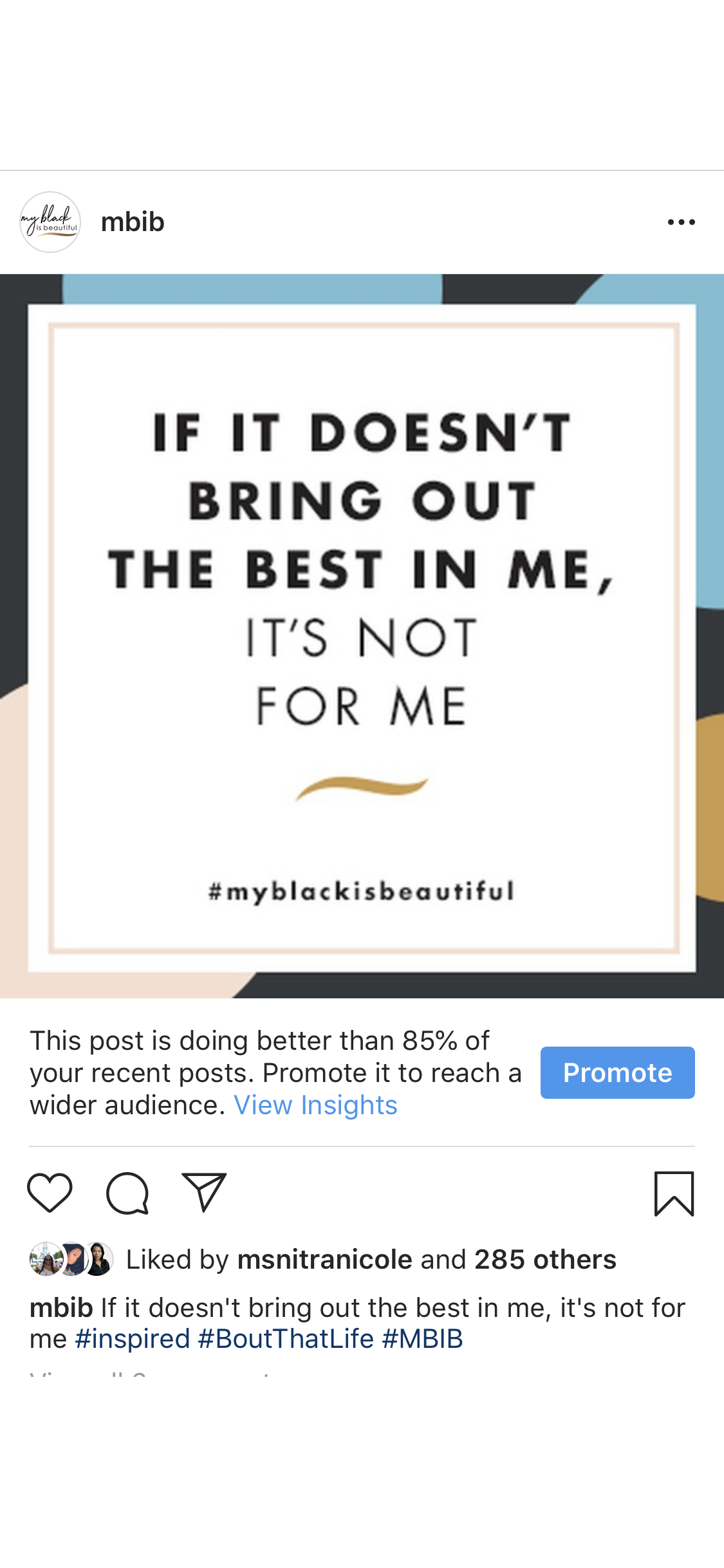
Task: Like the post with the heart icon
Action: (x=50, y=1193)
